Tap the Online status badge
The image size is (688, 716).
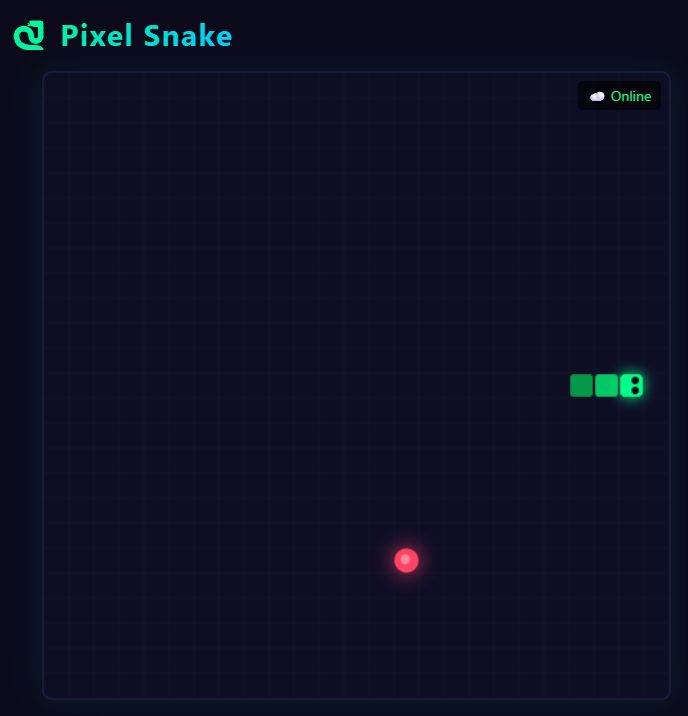click(619, 96)
